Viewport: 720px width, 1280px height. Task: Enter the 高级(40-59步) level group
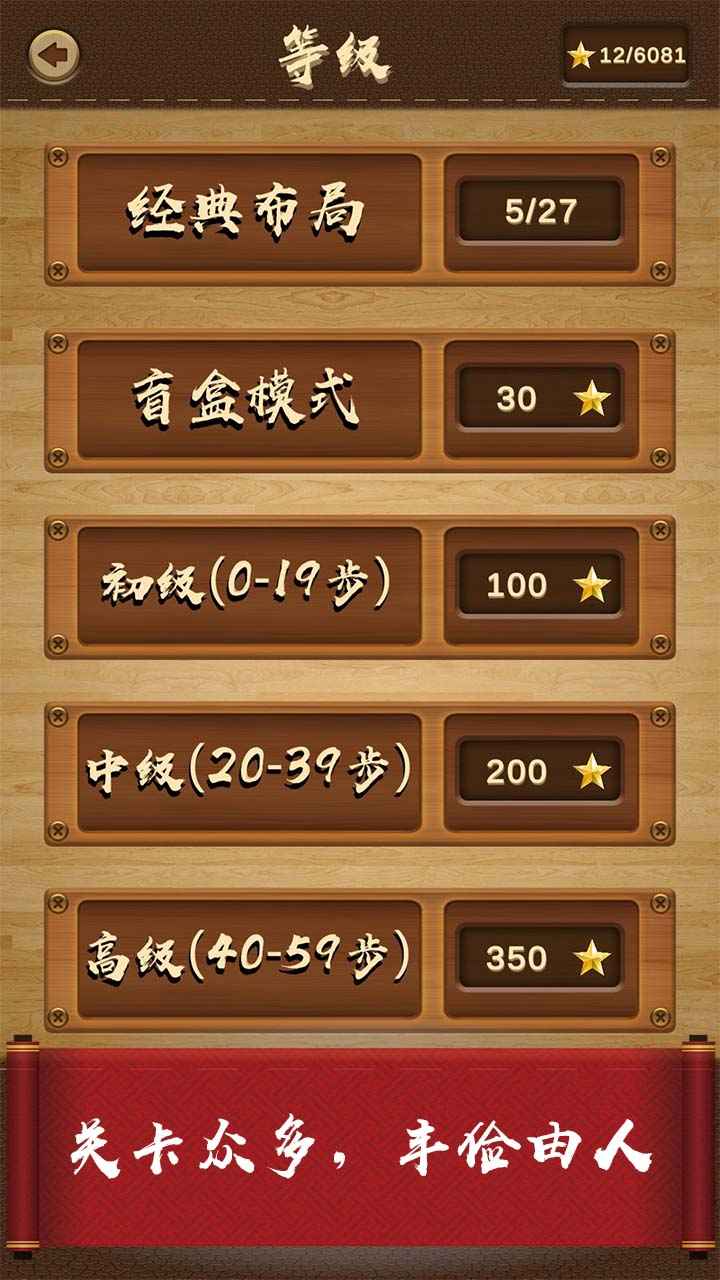pyautogui.click(x=249, y=959)
